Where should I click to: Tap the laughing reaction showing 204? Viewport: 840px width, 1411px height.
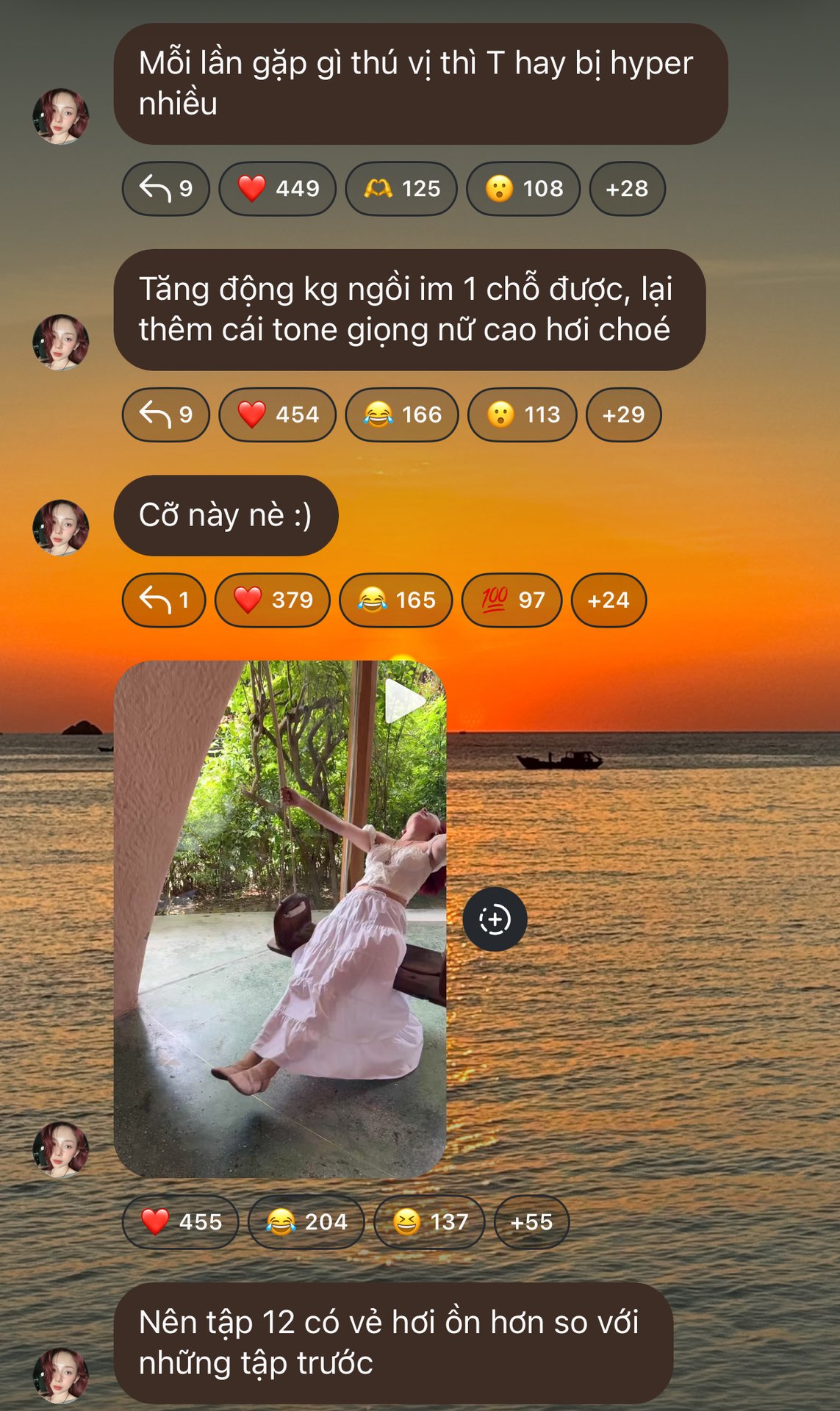(x=306, y=1222)
